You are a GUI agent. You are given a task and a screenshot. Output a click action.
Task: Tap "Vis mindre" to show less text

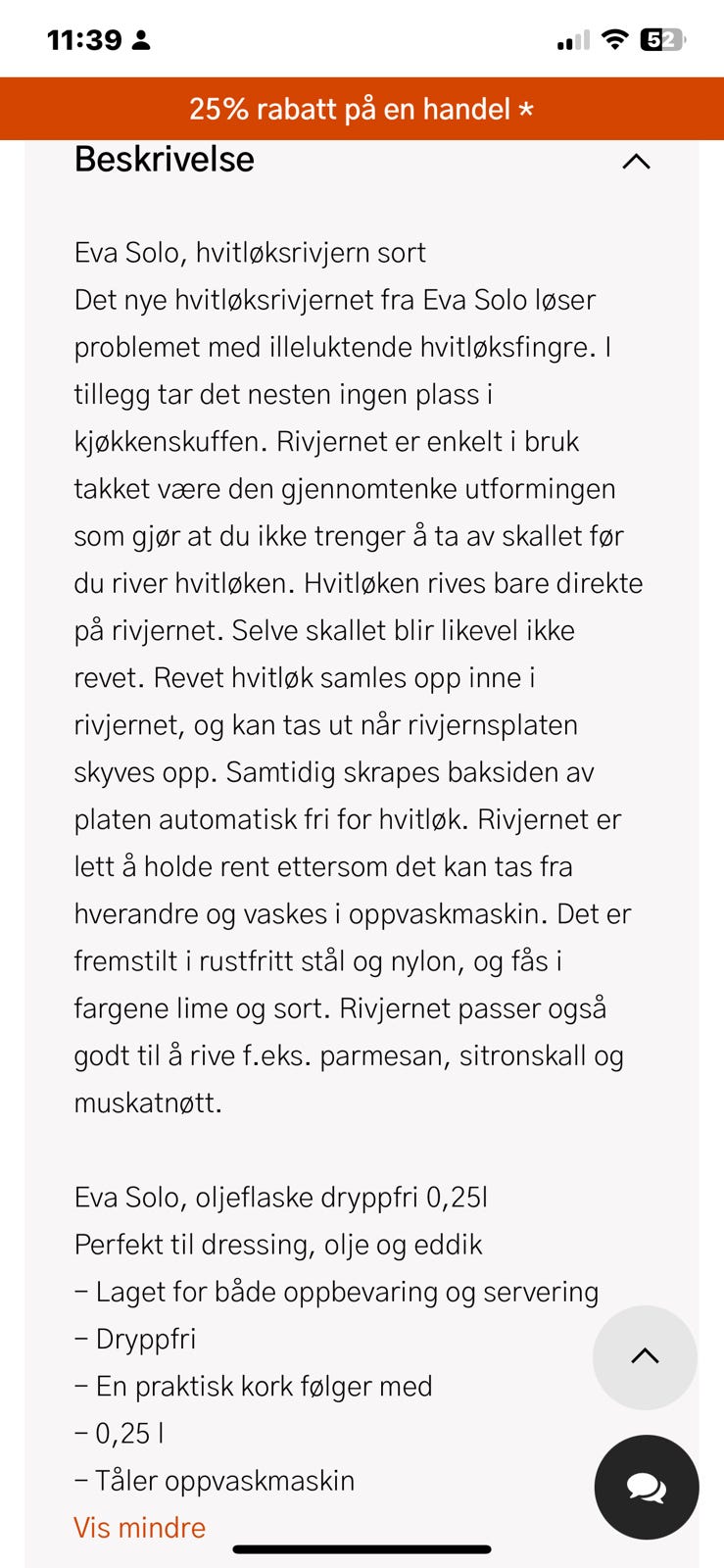(x=139, y=1527)
